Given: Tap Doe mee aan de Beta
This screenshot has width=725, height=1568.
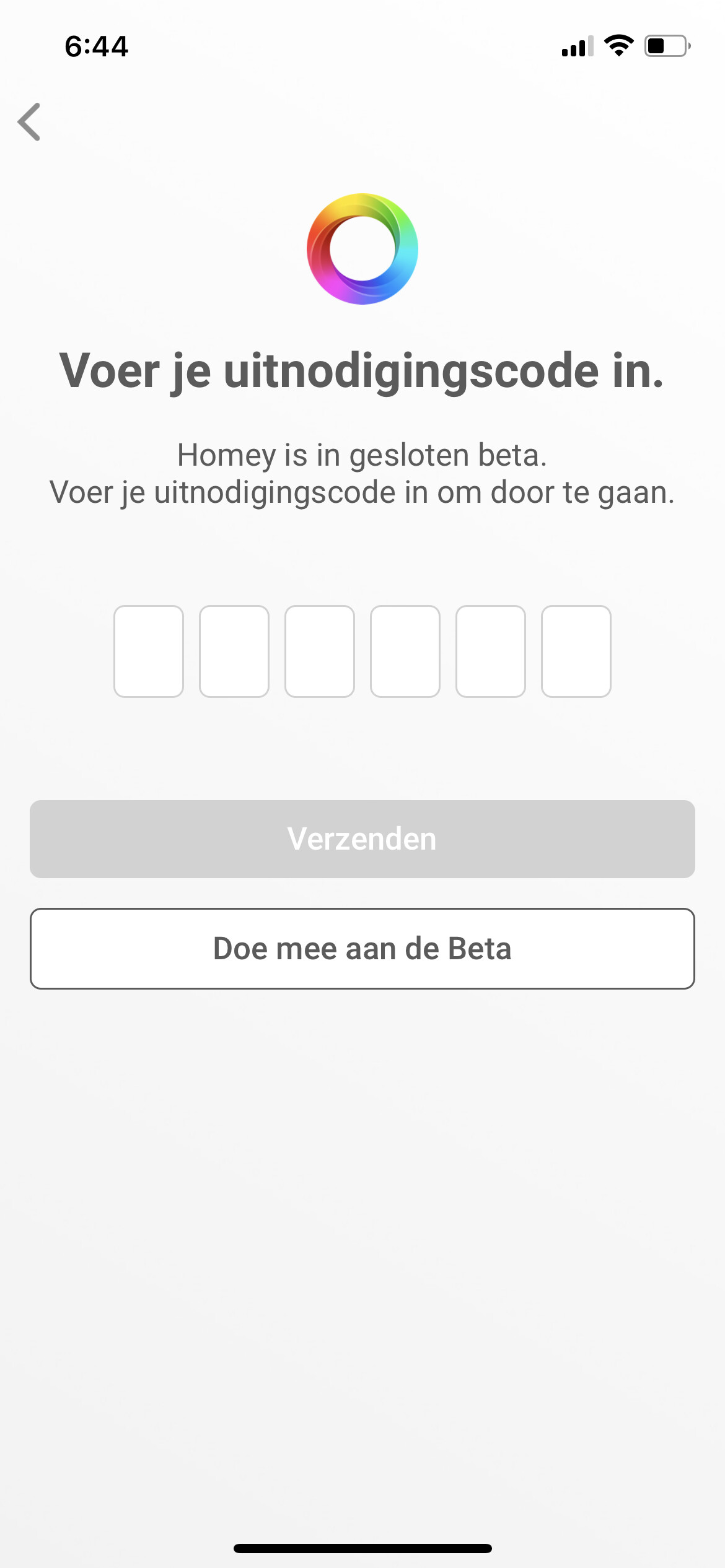Looking at the screenshot, I should click(362, 949).
